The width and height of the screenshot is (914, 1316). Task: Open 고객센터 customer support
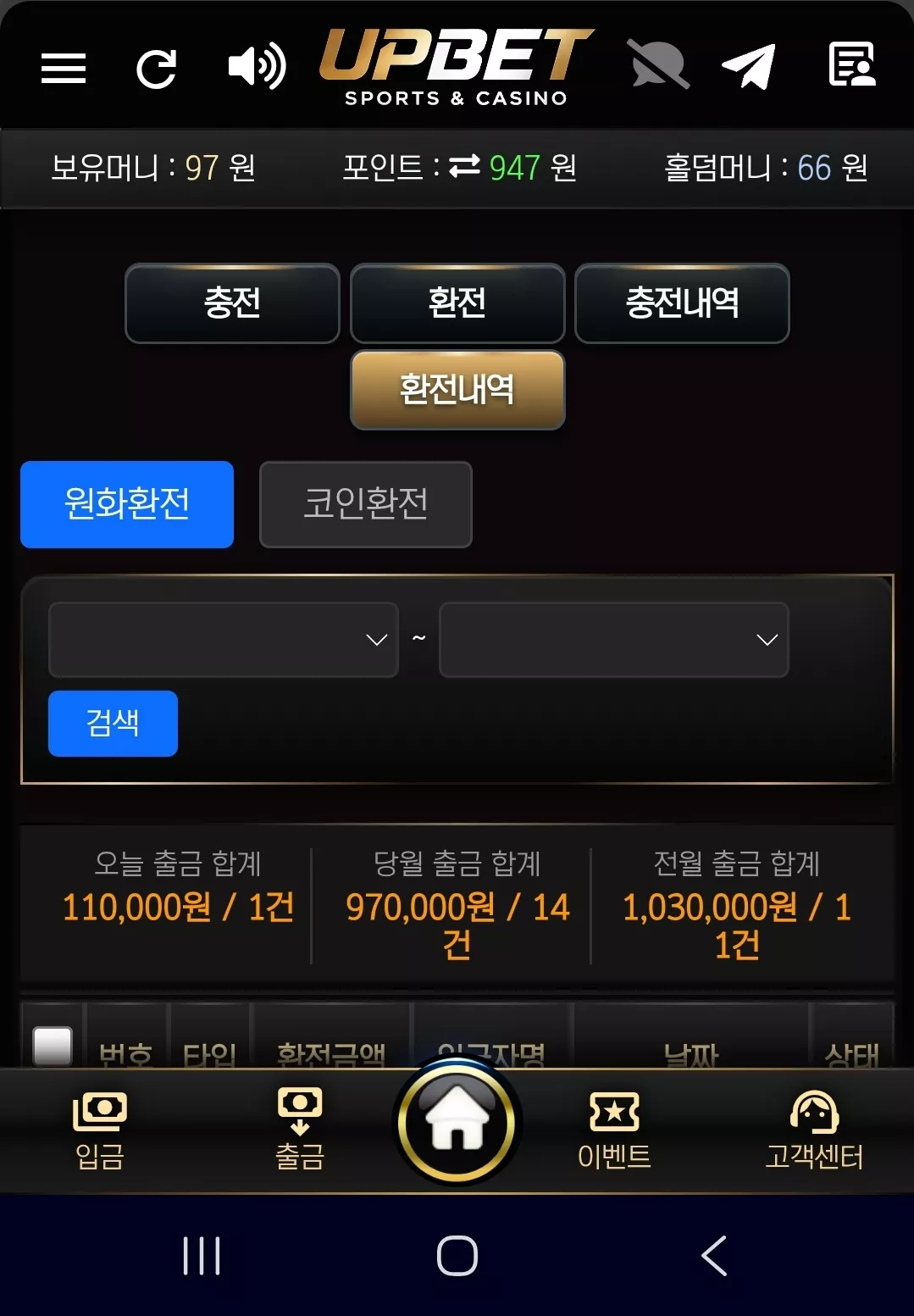pyautogui.click(x=814, y=1131)
